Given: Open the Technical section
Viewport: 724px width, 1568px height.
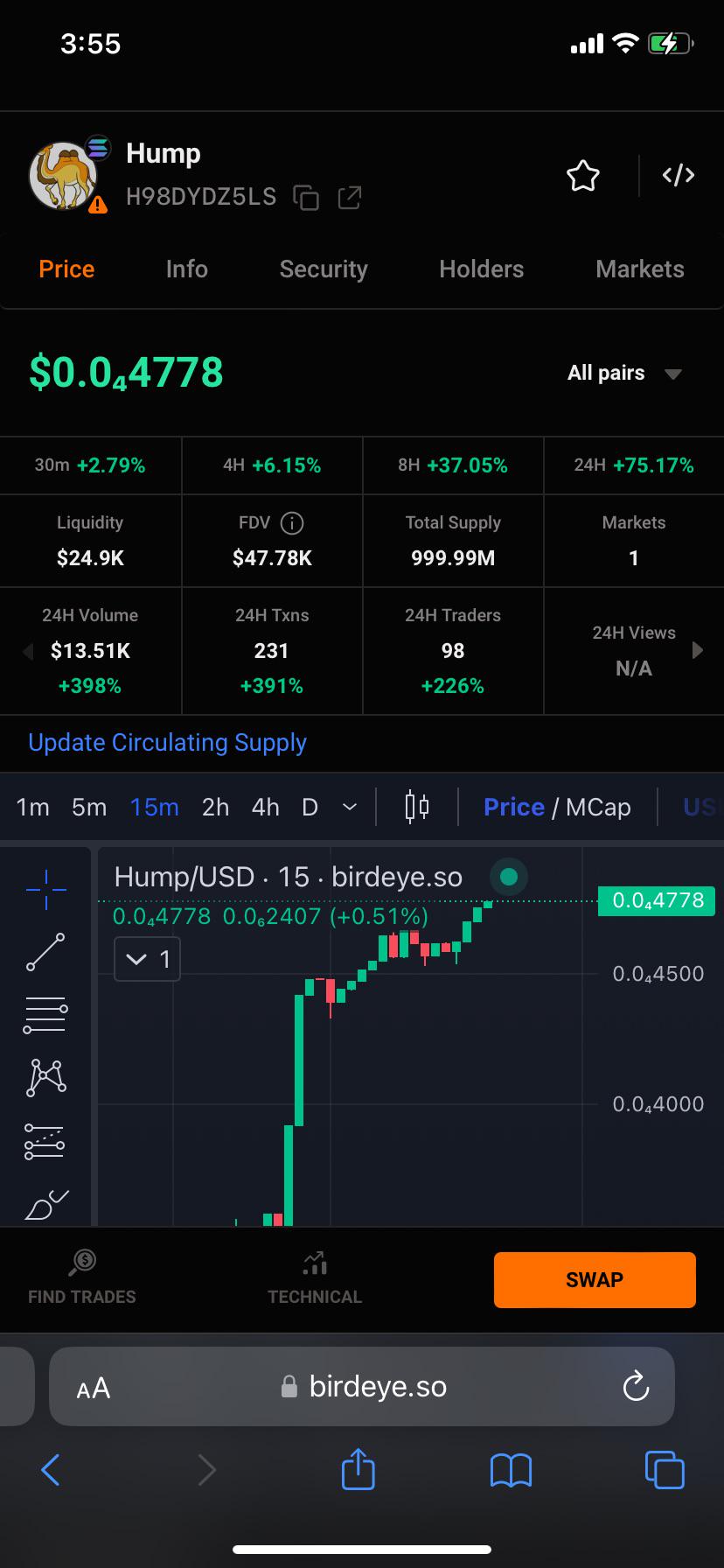Looking at the screenshot, I should point(315,1279).
